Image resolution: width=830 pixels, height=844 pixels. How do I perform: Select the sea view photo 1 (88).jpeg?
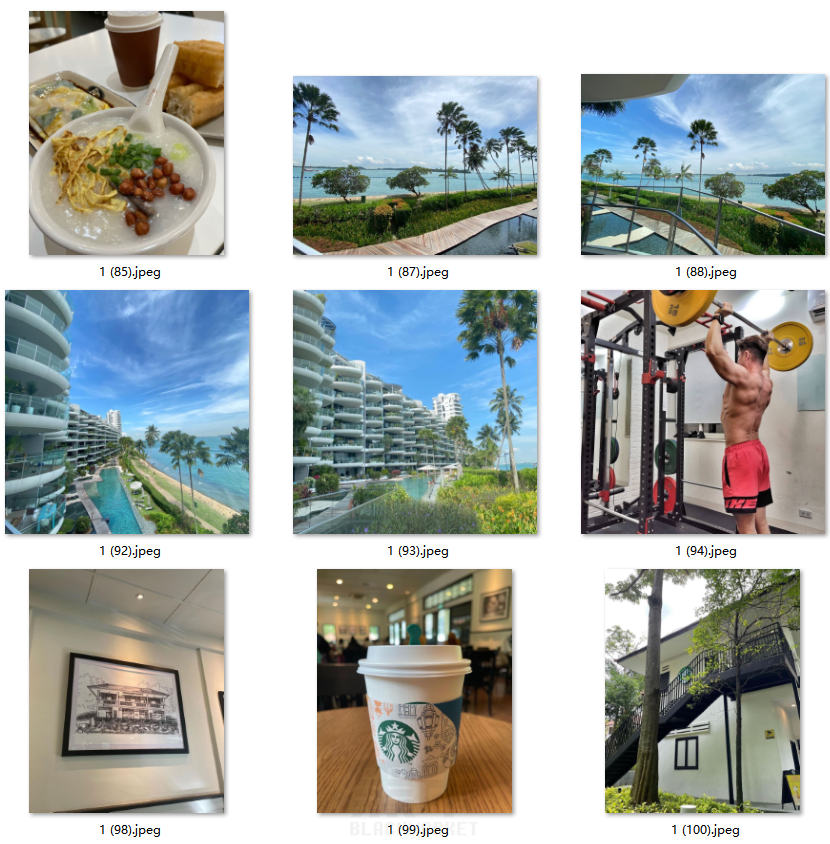click(703, 165)
